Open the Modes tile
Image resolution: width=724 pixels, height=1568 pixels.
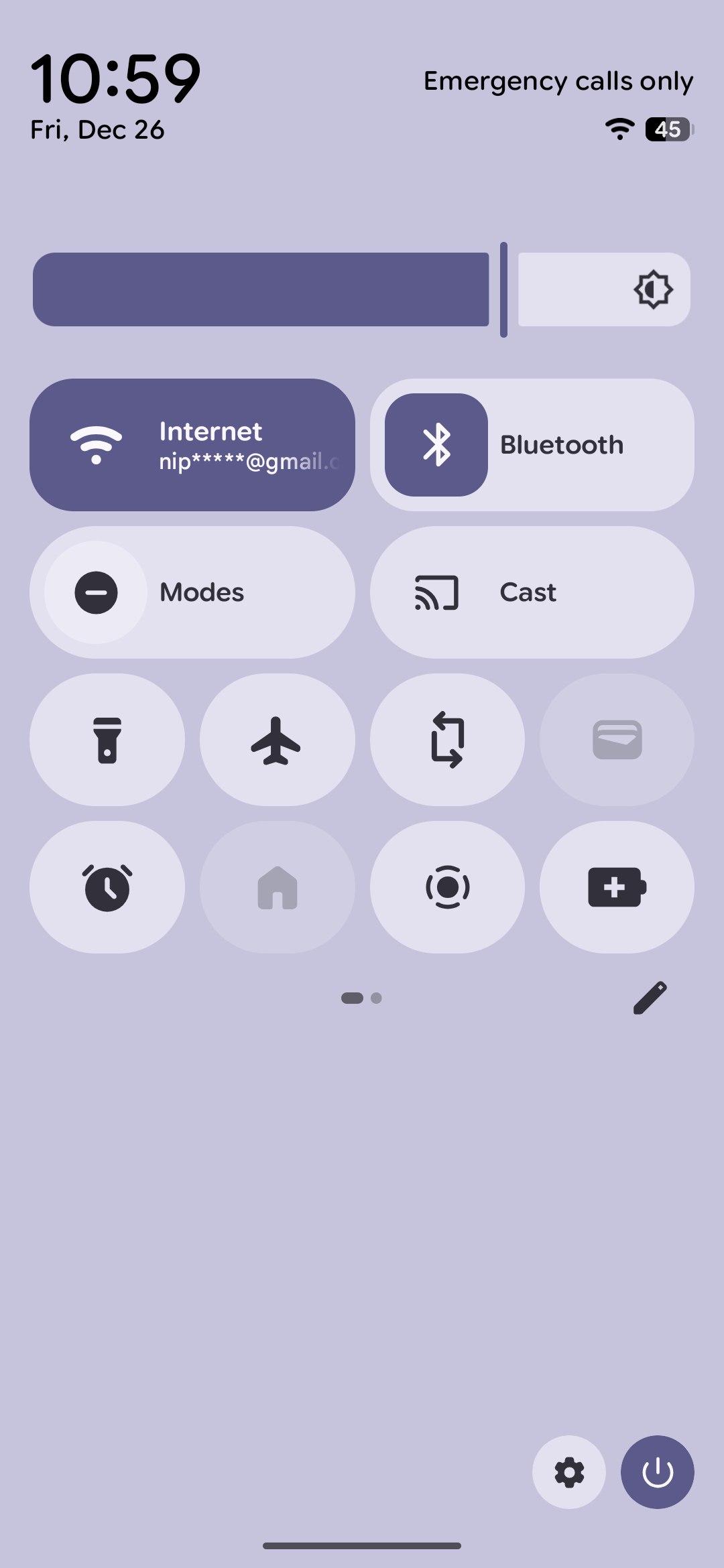192,592
